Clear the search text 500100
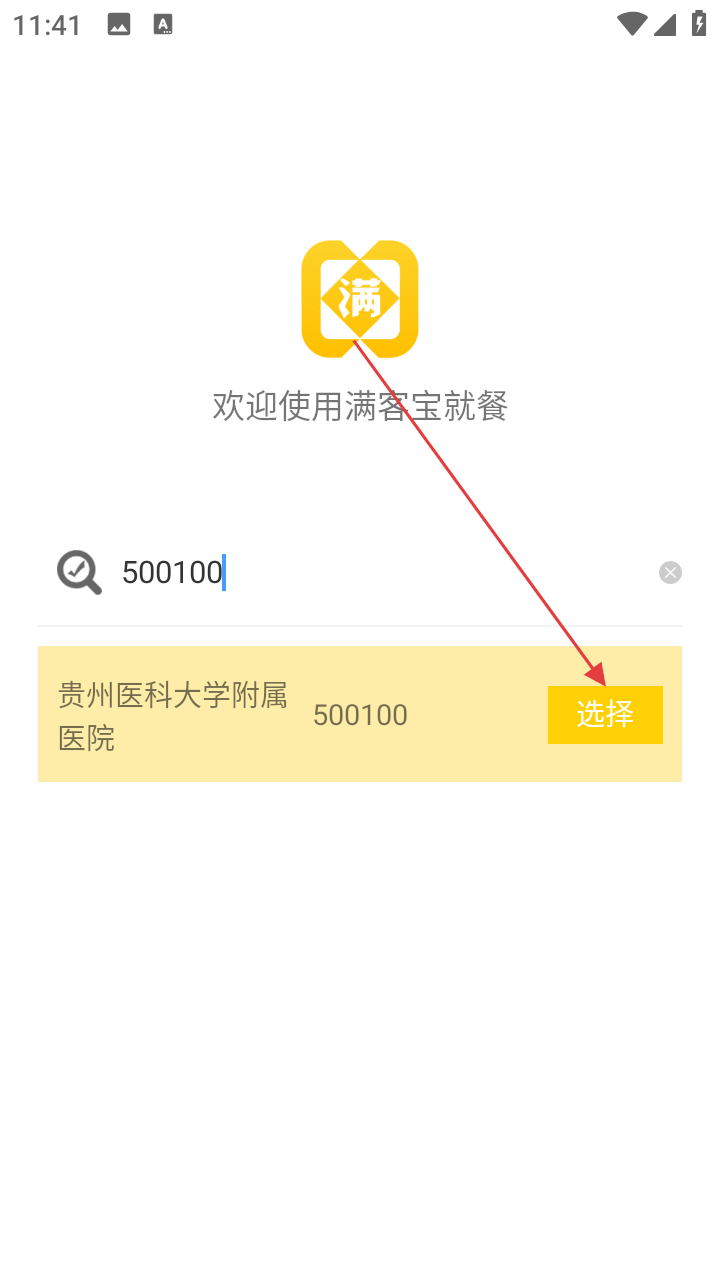Screen dimensions: 720x1280 (670, 572)
